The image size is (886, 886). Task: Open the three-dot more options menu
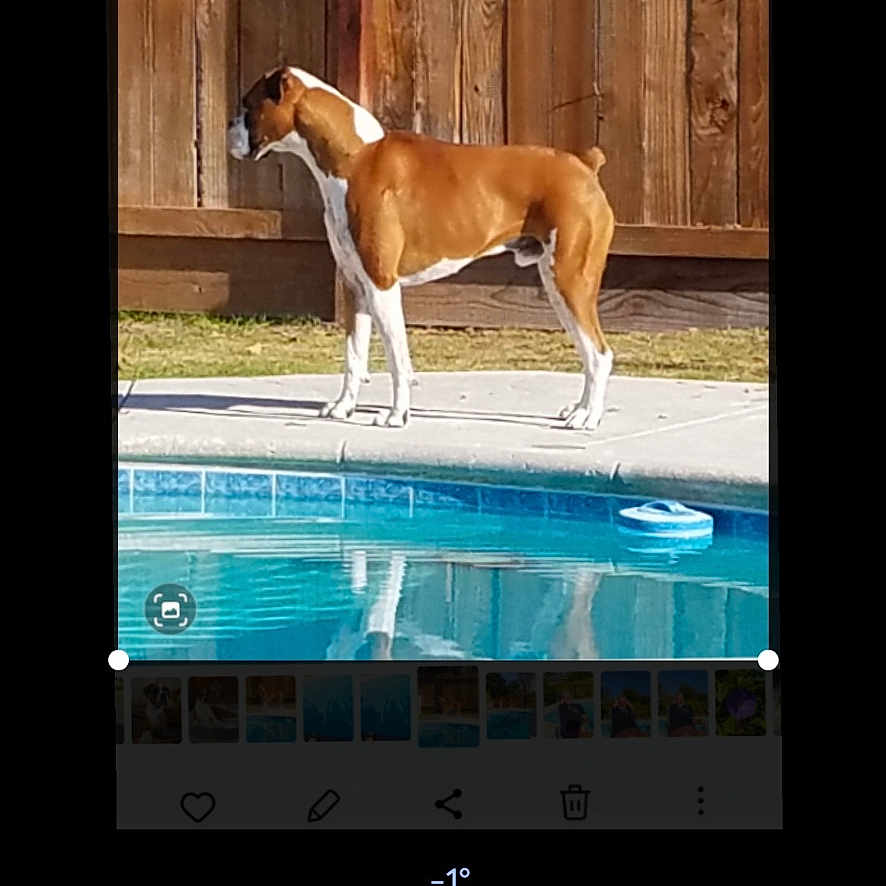pyautogui.click(x=700, y=801)
